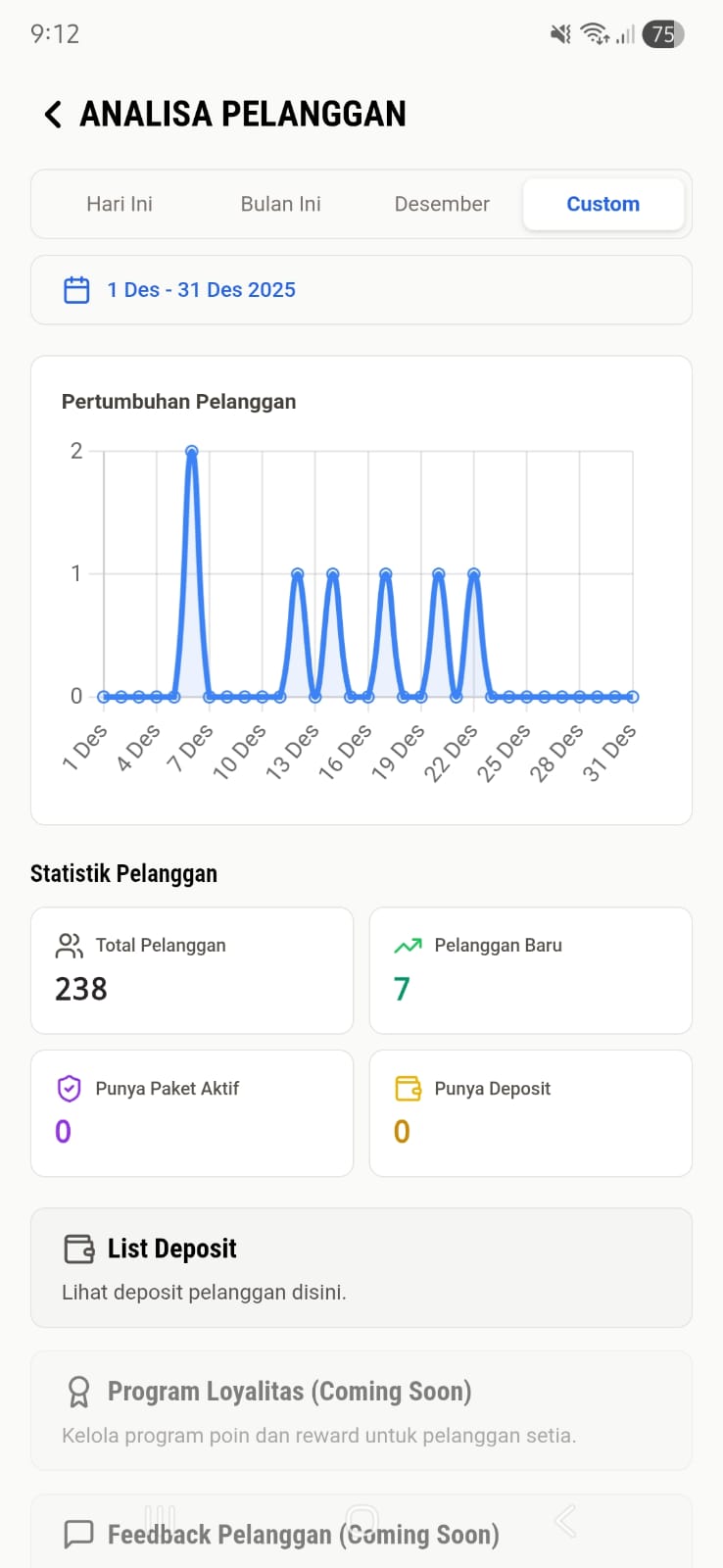This screenshot has width=723, height=1568.
Task: Open the calendar date picker icon
Action: [76, 289]
